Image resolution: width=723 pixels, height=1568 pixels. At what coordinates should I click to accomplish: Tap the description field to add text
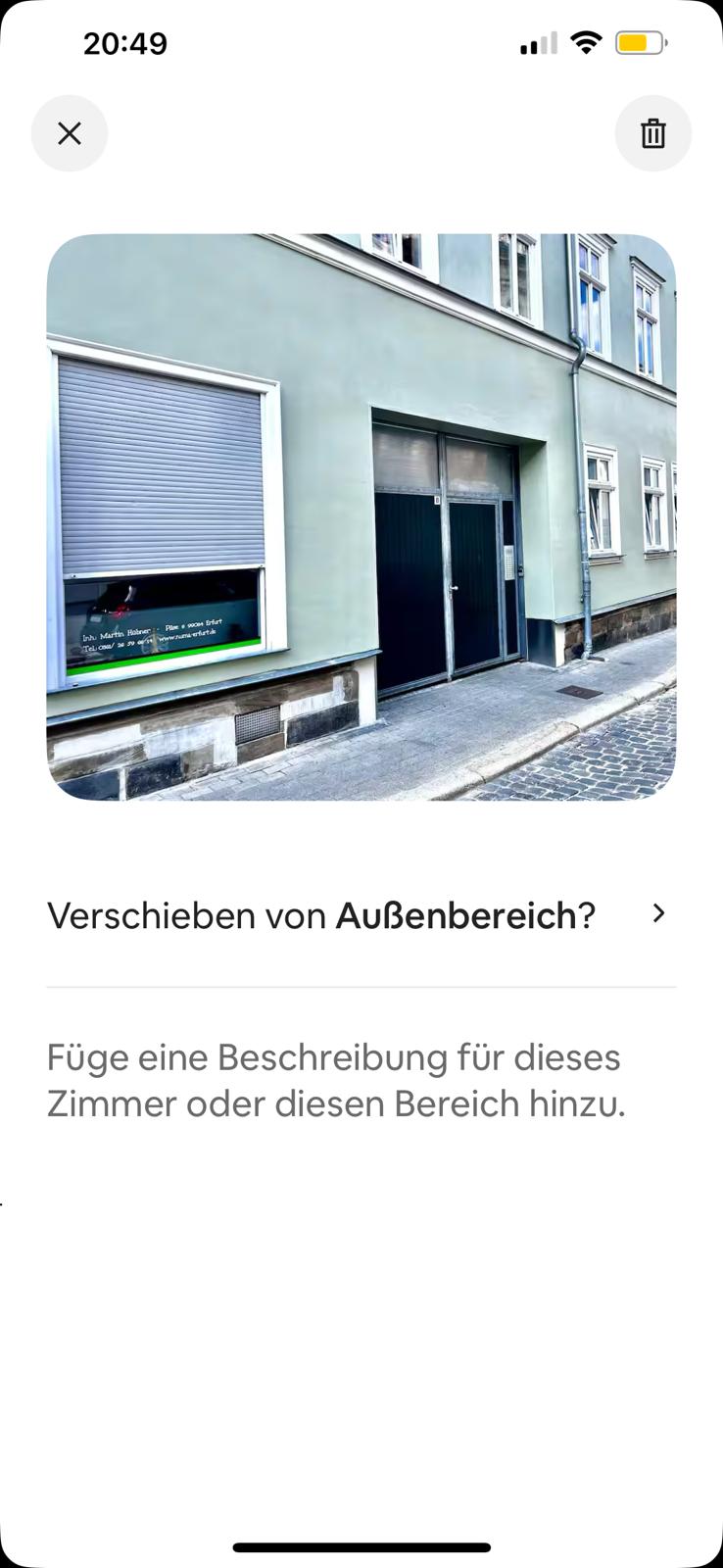[x=335, y=1081]
